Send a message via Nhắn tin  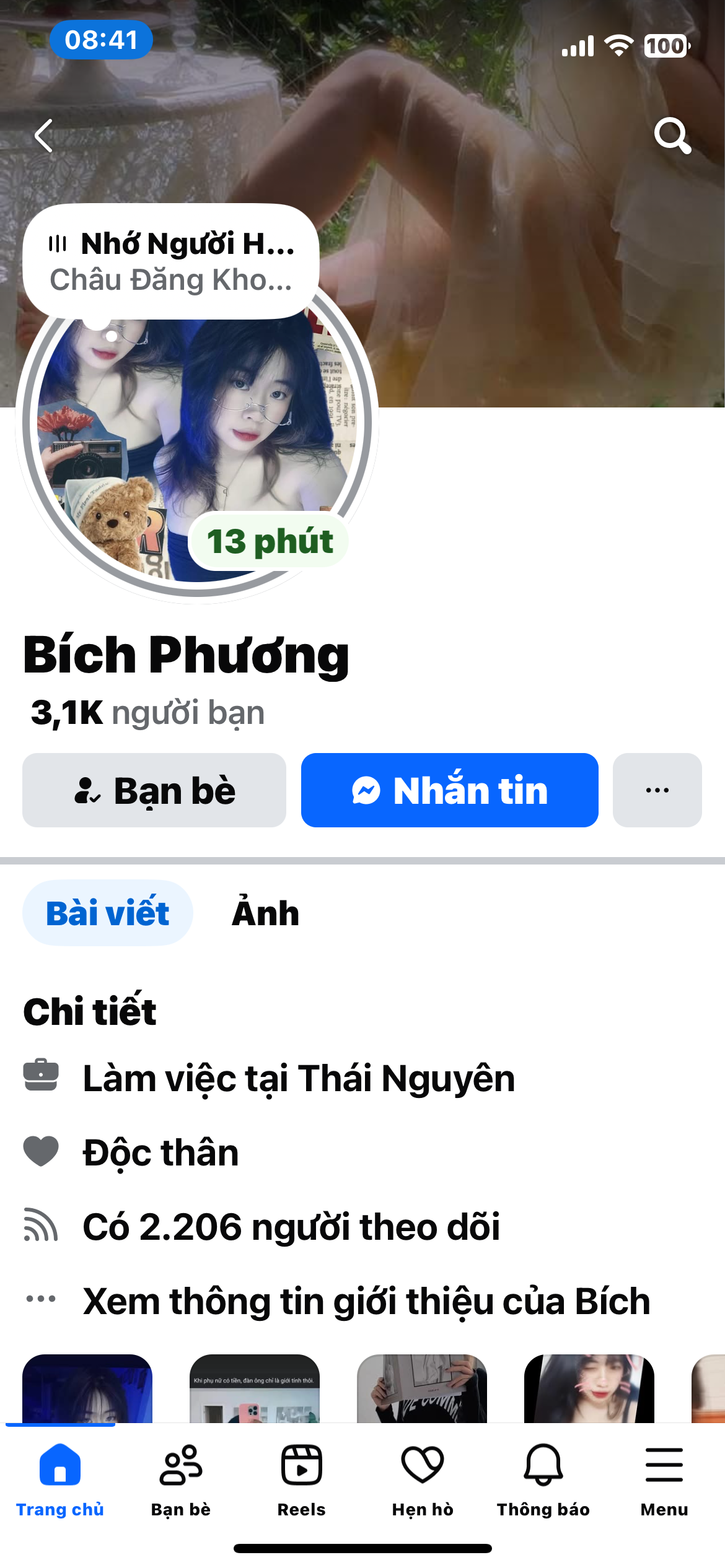[x=449, y=790]
